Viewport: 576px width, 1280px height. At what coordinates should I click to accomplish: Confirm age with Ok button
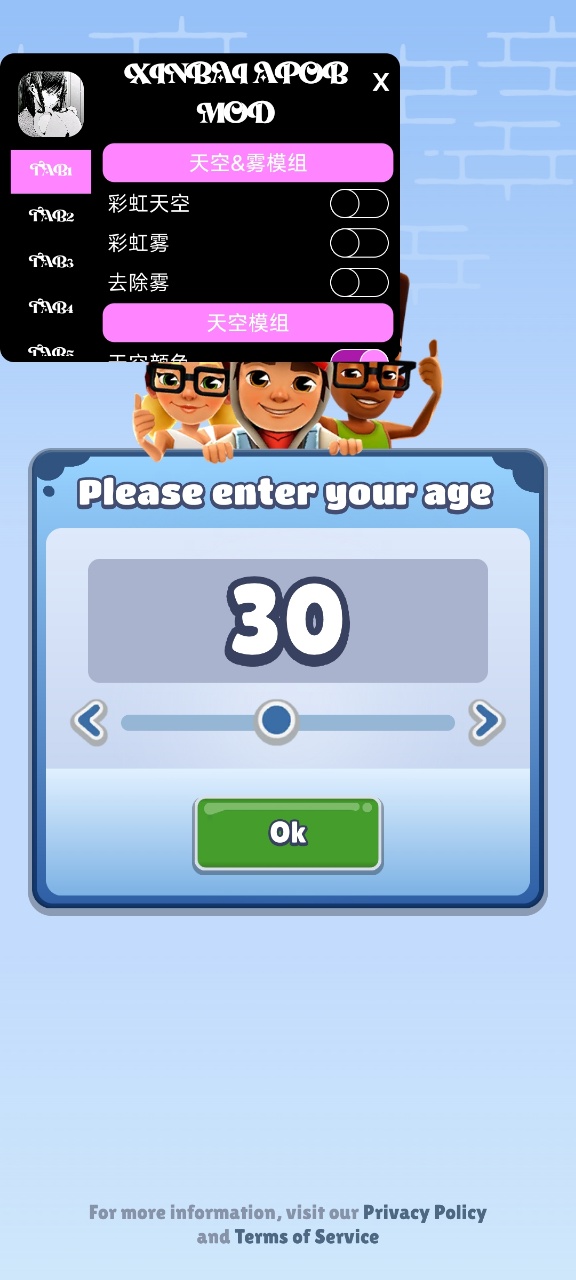click(x=288, y=833)
